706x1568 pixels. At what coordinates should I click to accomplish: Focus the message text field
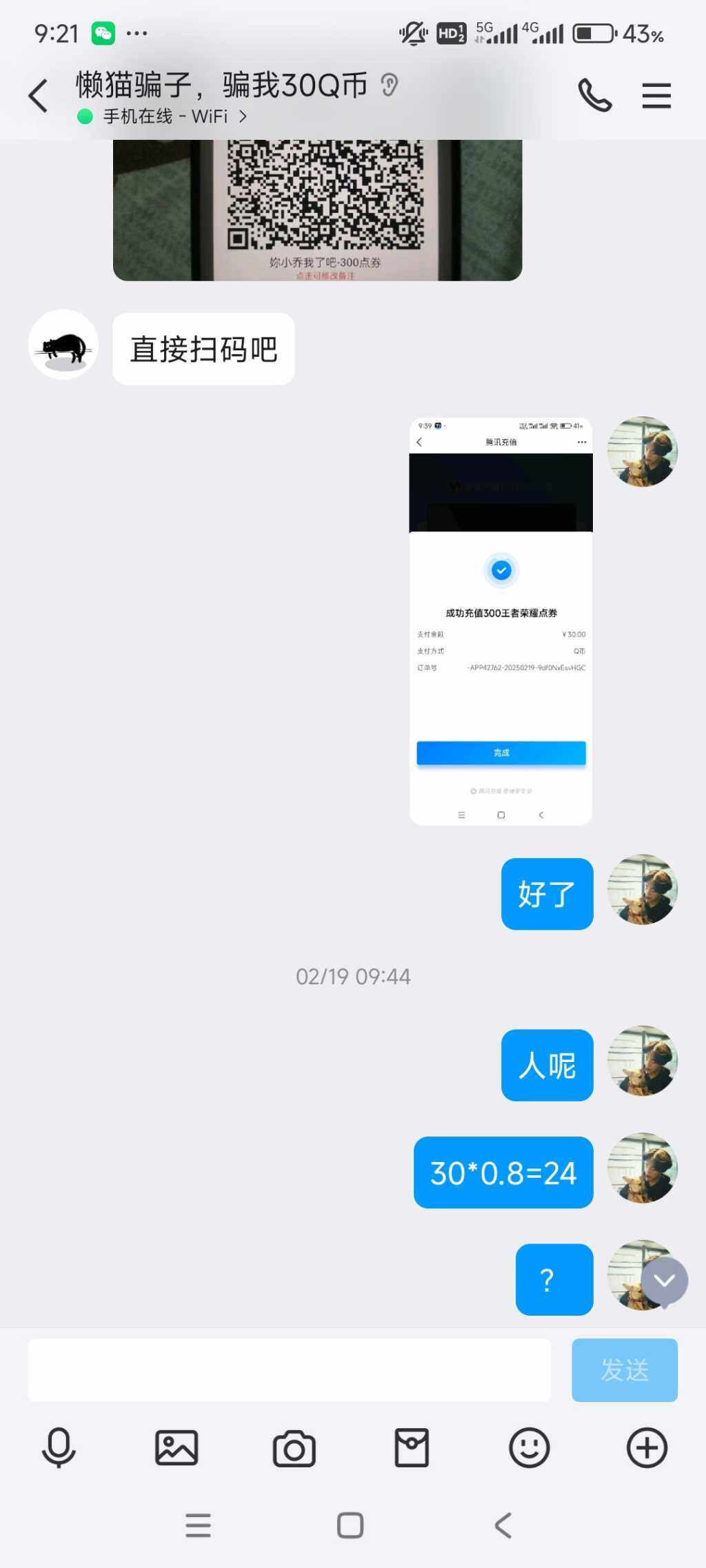290,1370
